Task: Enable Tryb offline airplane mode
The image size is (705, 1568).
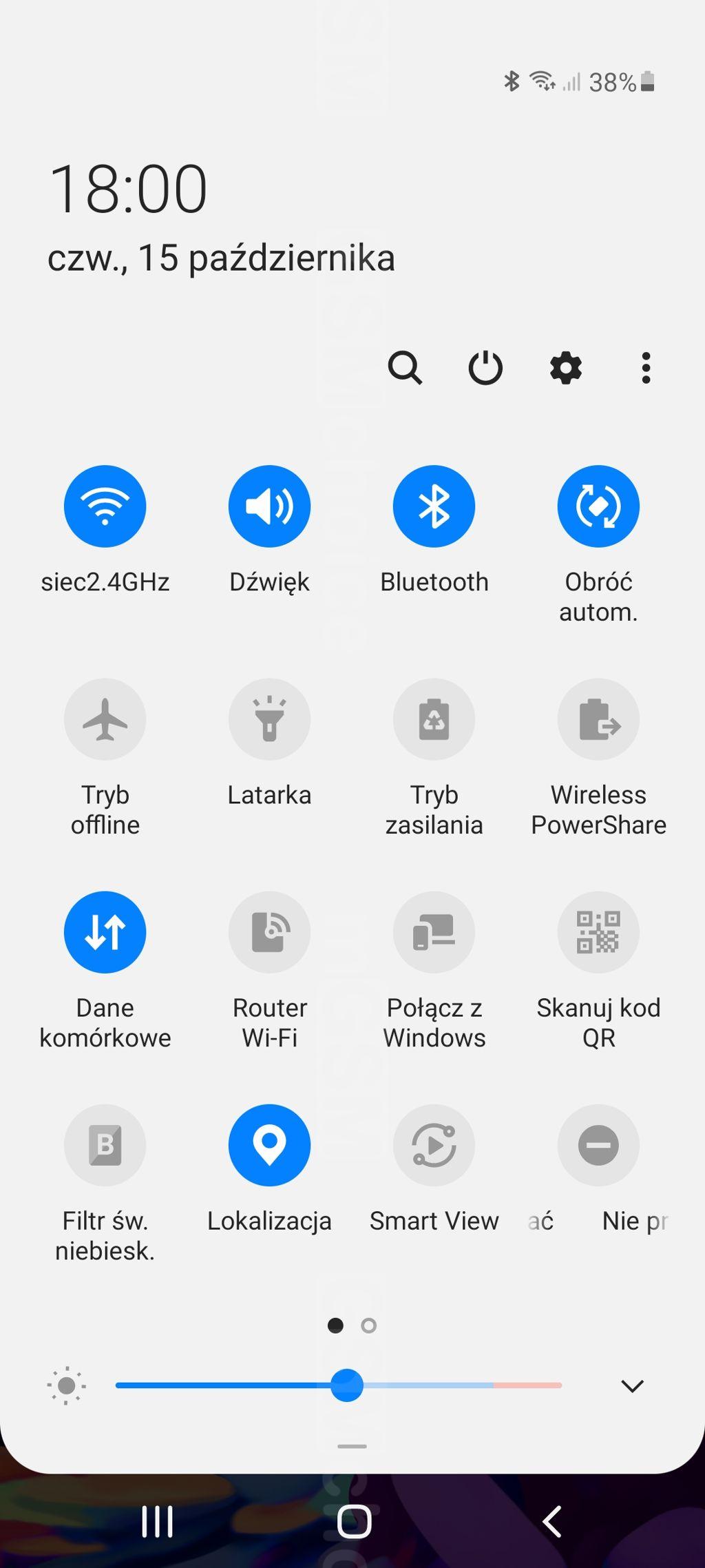Action: click(x=105, y=719)
